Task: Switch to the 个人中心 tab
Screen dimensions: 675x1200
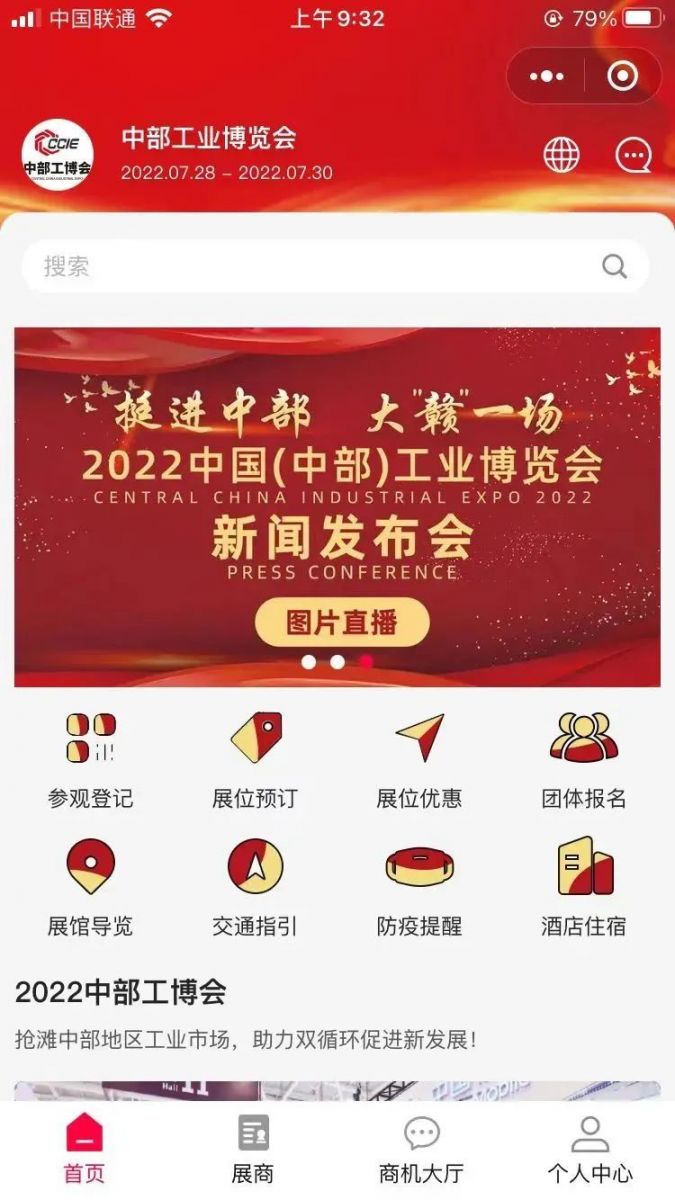Action: pos(590,1150)
